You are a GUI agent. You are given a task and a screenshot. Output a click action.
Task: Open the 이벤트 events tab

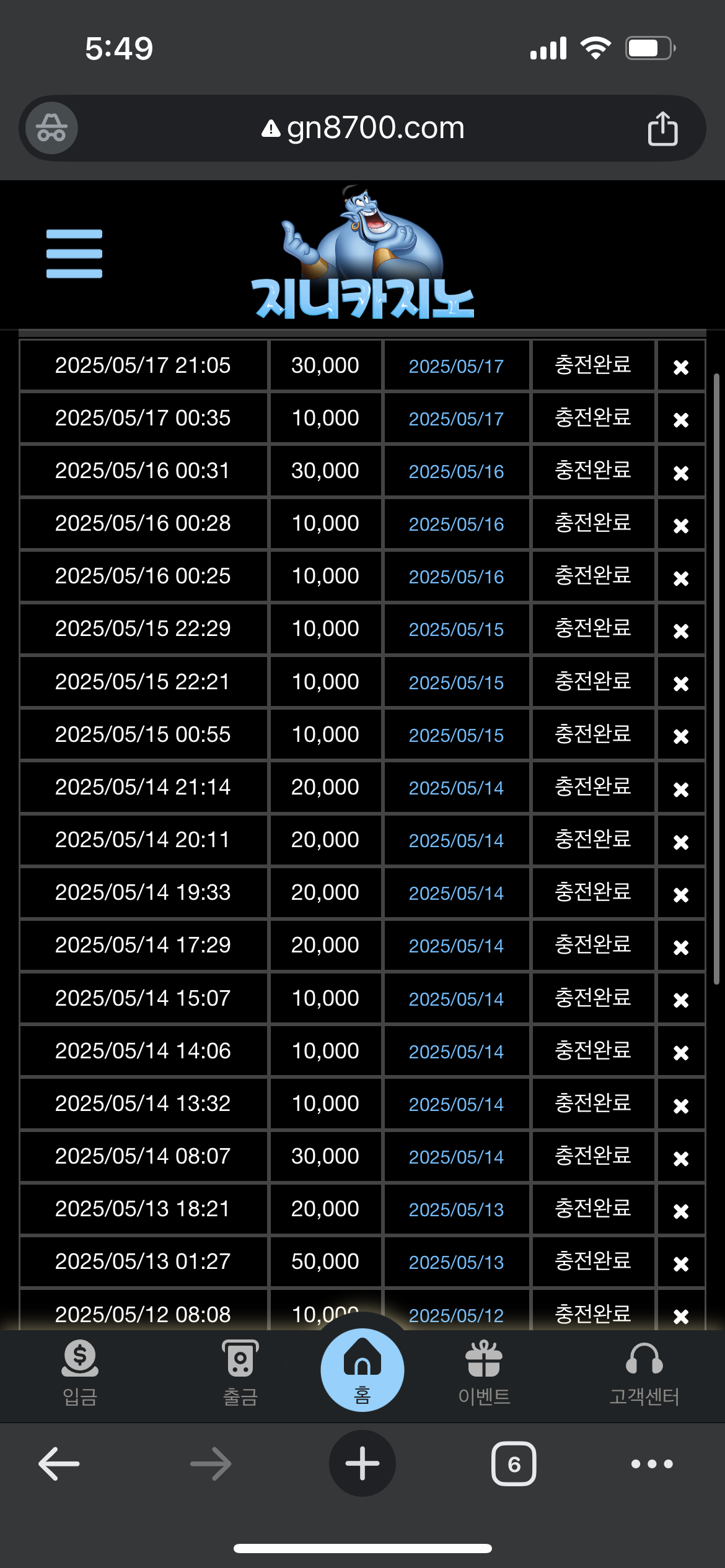484,1372
